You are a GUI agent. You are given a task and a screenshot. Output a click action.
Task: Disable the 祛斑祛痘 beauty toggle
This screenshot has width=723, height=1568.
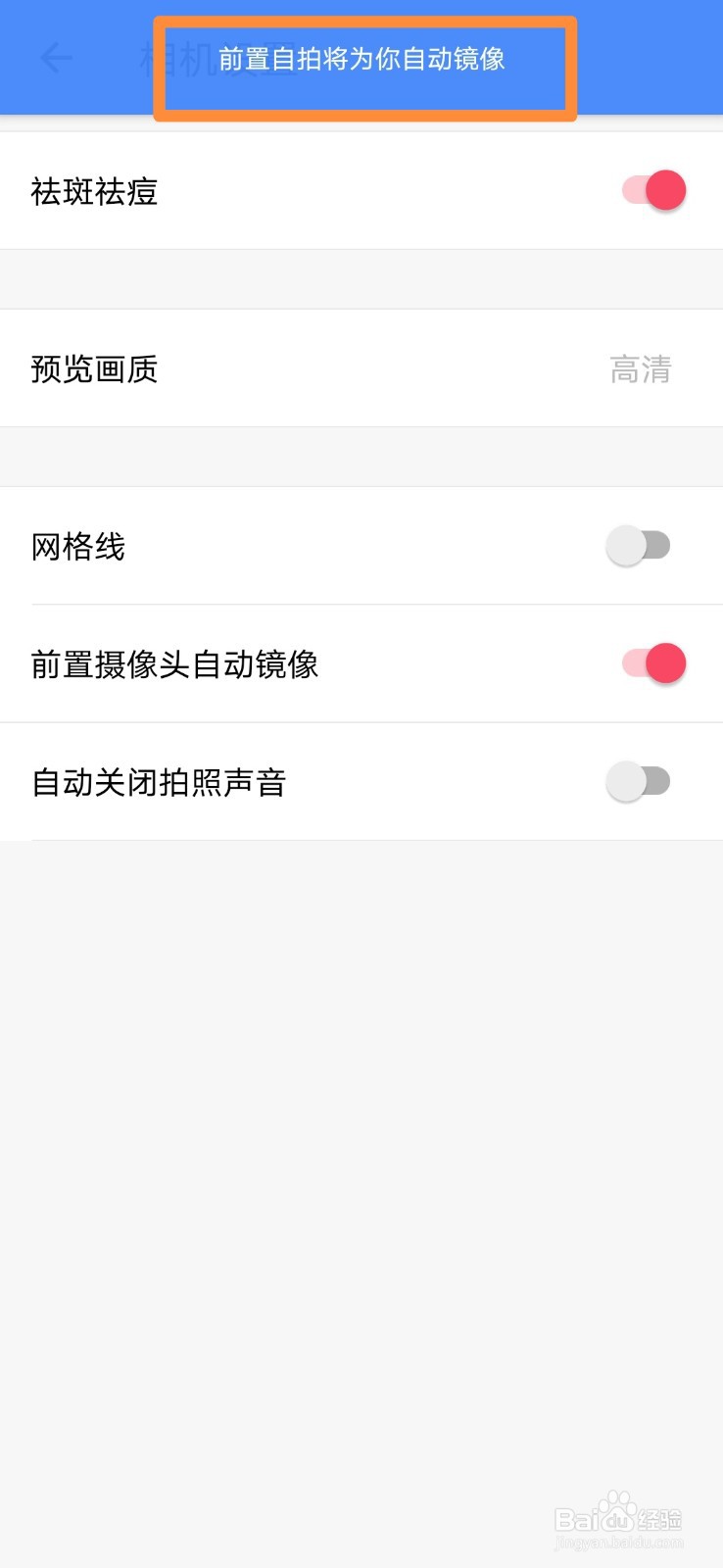pos(653,190)
